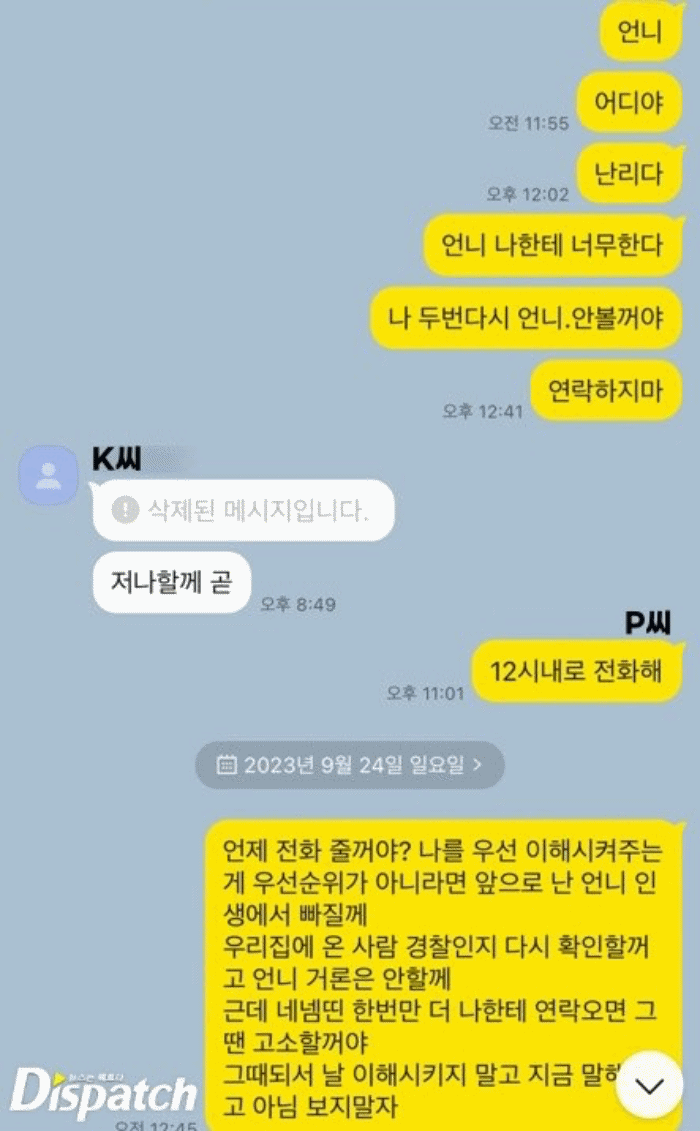The width and height of the screenshot is (700, 1131).
Task: Jump to latest messages with down arrow
Action: 651,1085
